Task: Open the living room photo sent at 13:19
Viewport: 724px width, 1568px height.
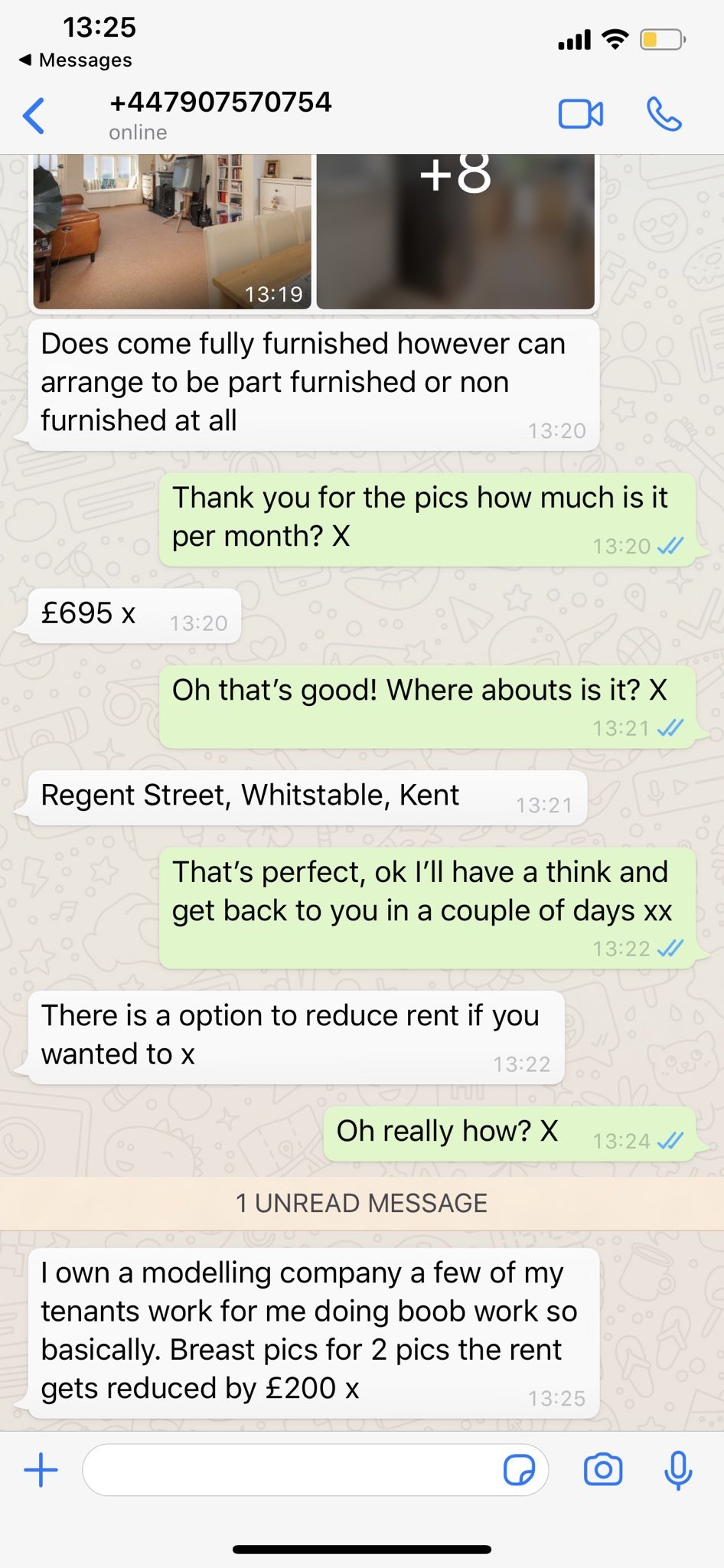Action: click(172, 231)
